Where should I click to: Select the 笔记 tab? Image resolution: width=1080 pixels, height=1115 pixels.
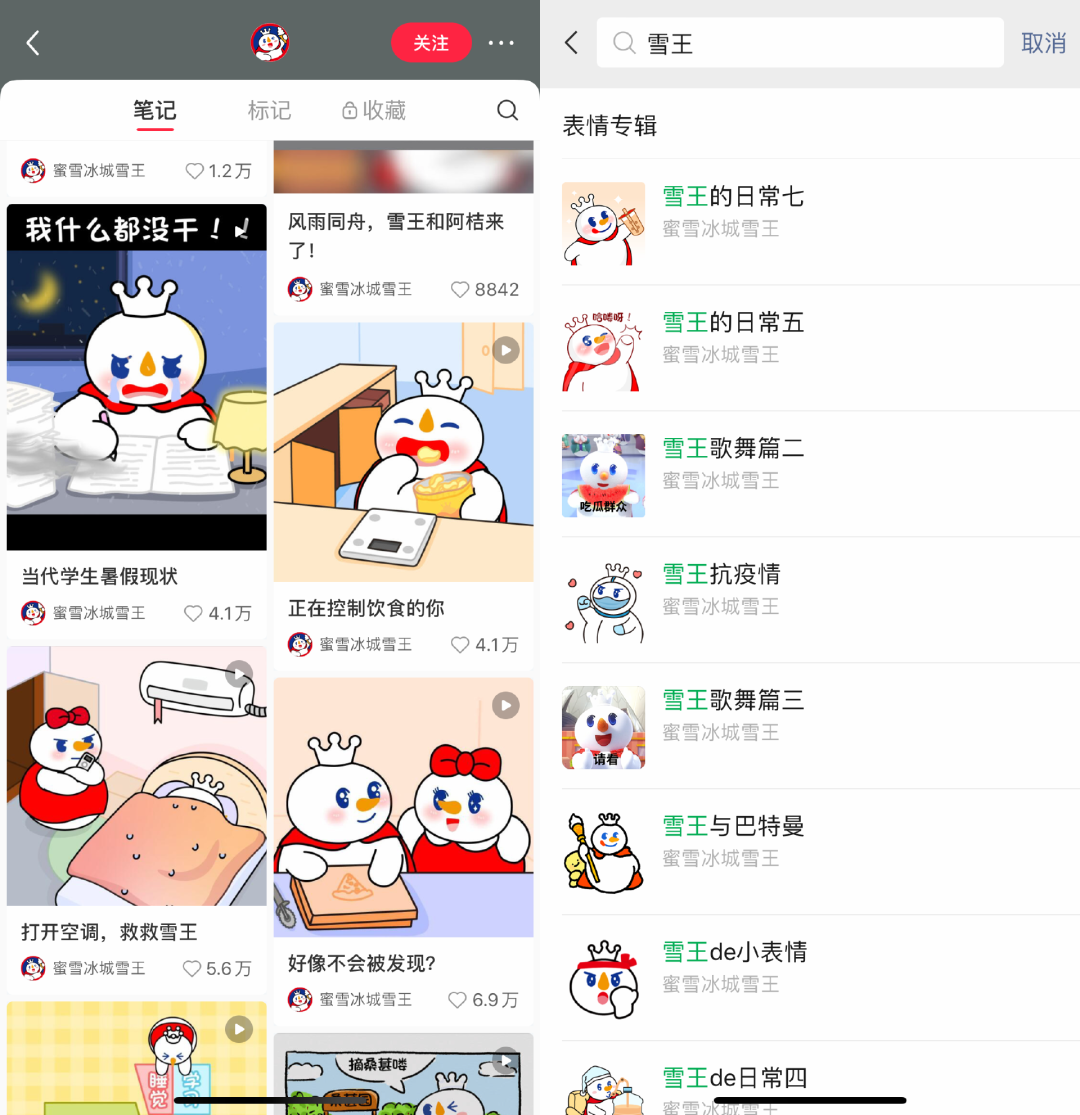(155, 110)
